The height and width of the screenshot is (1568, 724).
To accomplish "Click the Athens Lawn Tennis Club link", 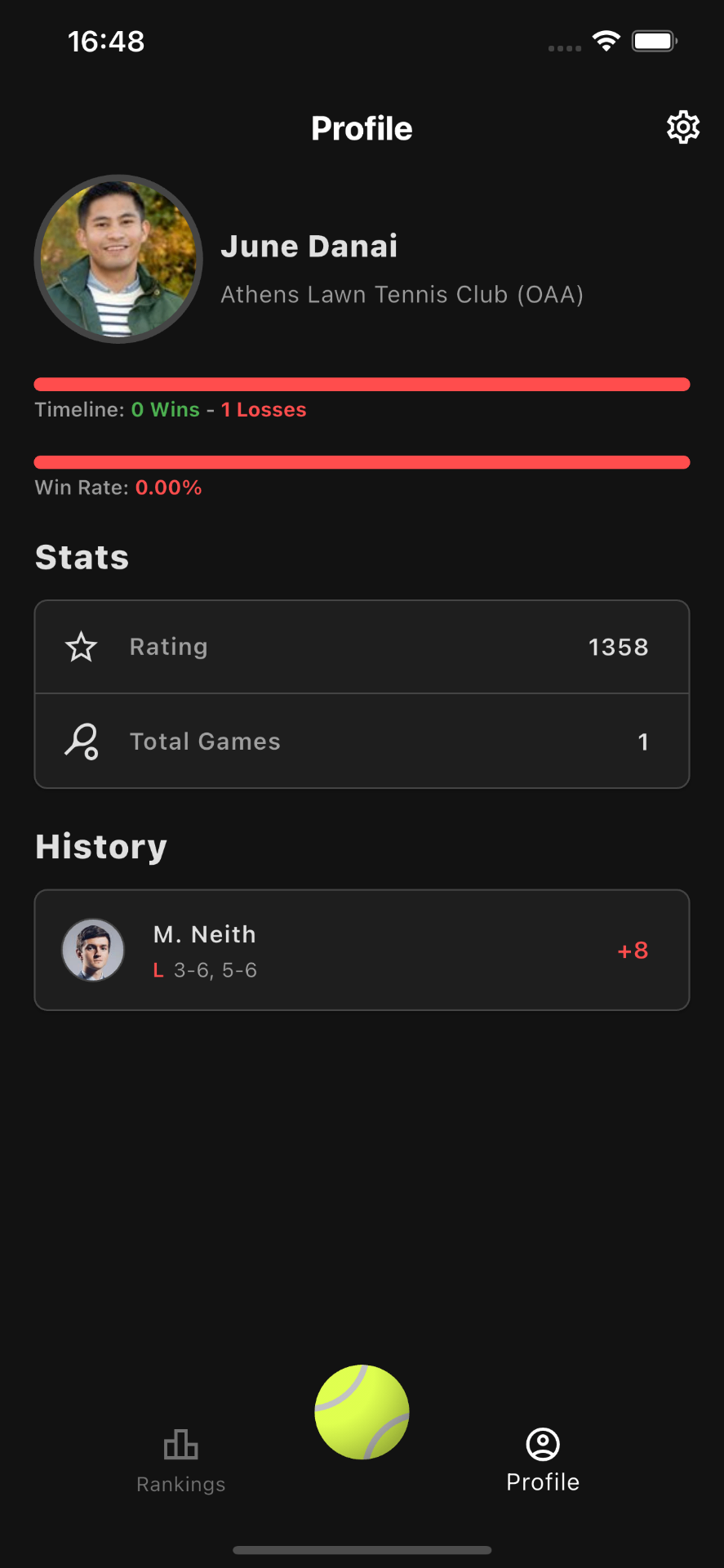I will pos(402,294).
